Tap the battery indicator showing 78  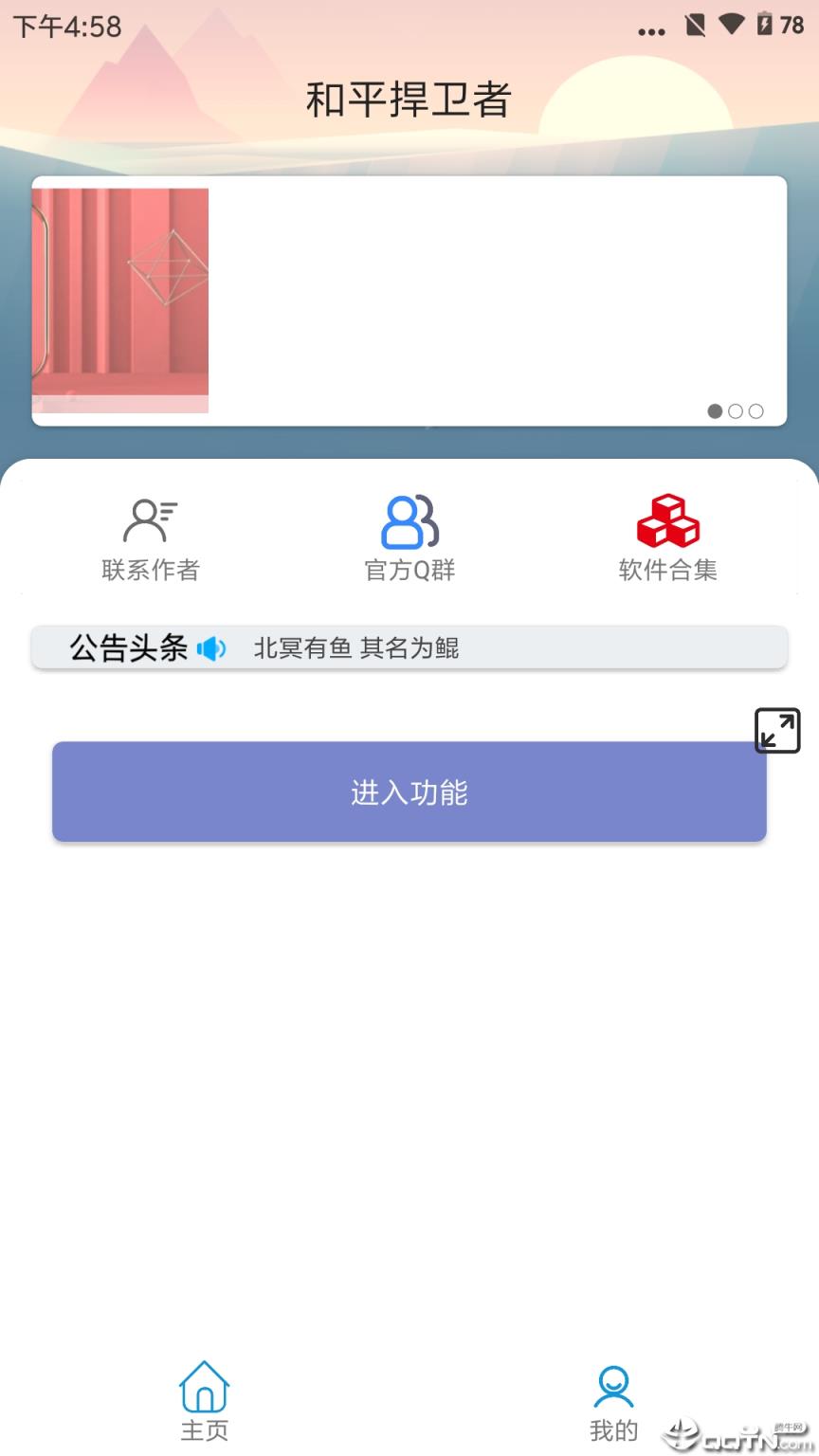(x=779, y=26)
